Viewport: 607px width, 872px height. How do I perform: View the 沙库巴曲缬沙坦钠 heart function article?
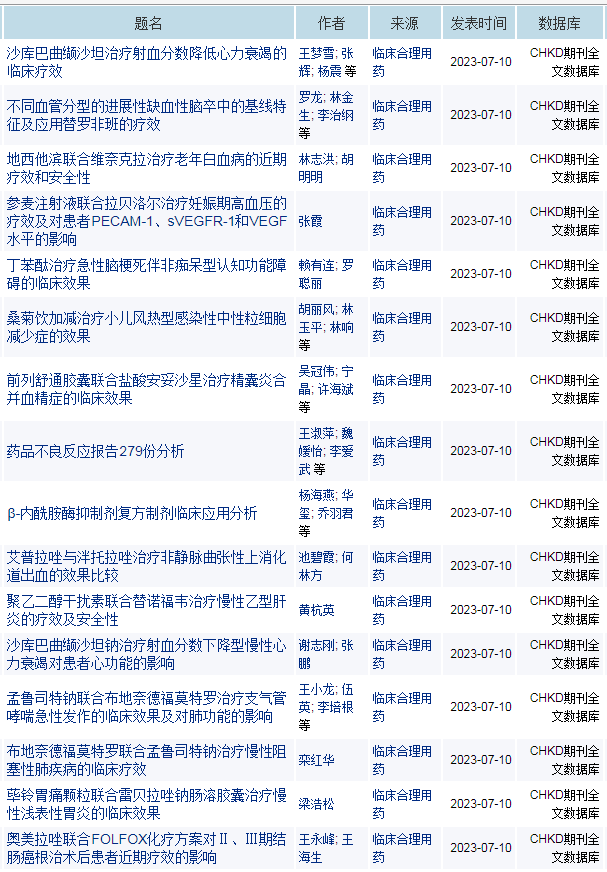(146, 654)
